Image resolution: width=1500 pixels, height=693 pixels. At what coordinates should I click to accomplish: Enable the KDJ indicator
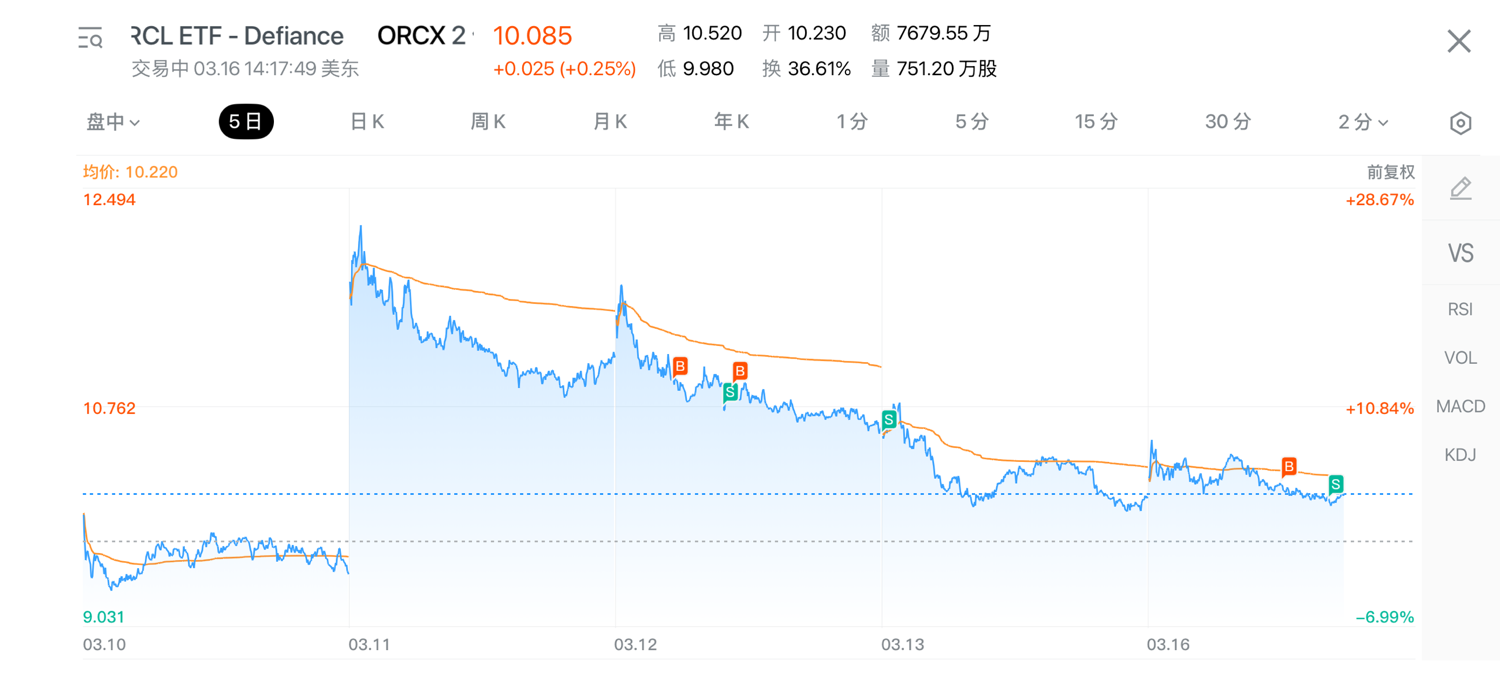point(1460,455)
